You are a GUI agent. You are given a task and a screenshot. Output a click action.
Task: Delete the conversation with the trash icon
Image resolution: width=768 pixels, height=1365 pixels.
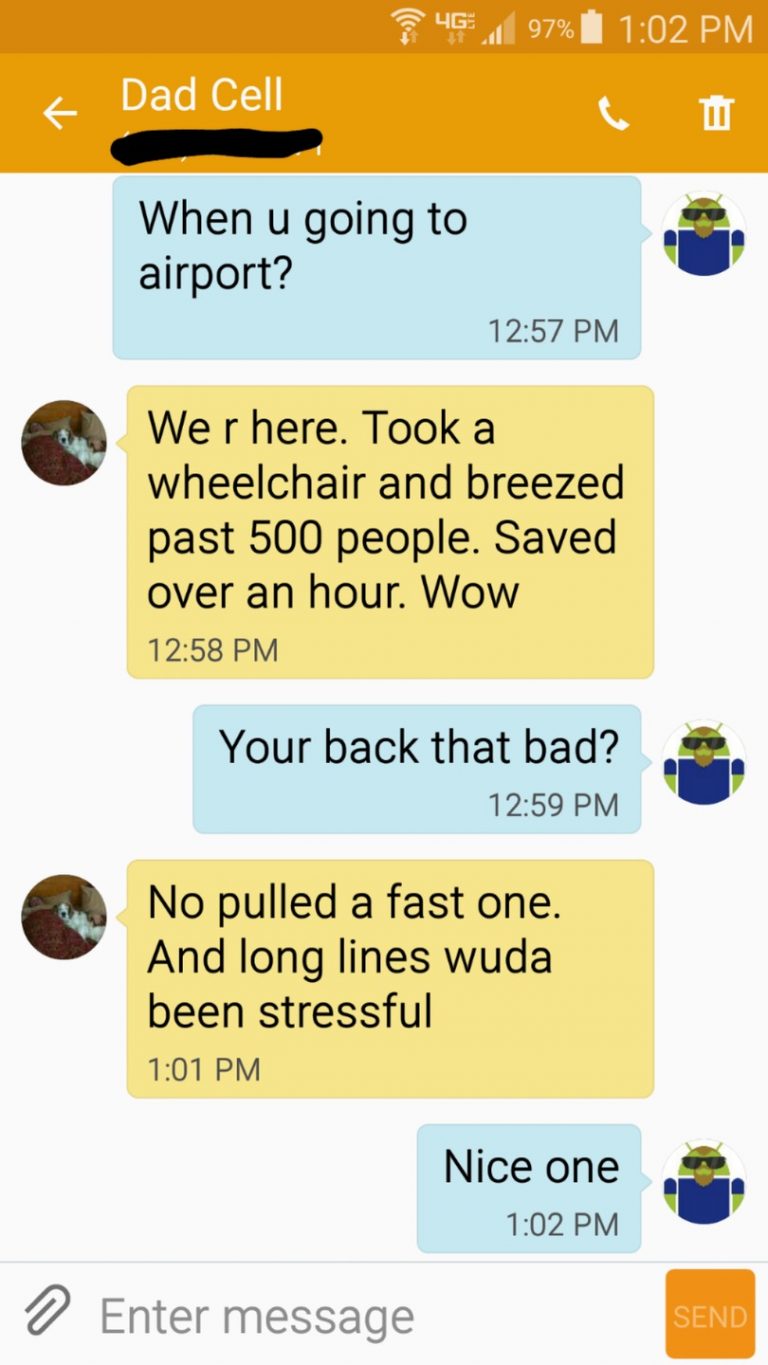[x=716, y=114]
